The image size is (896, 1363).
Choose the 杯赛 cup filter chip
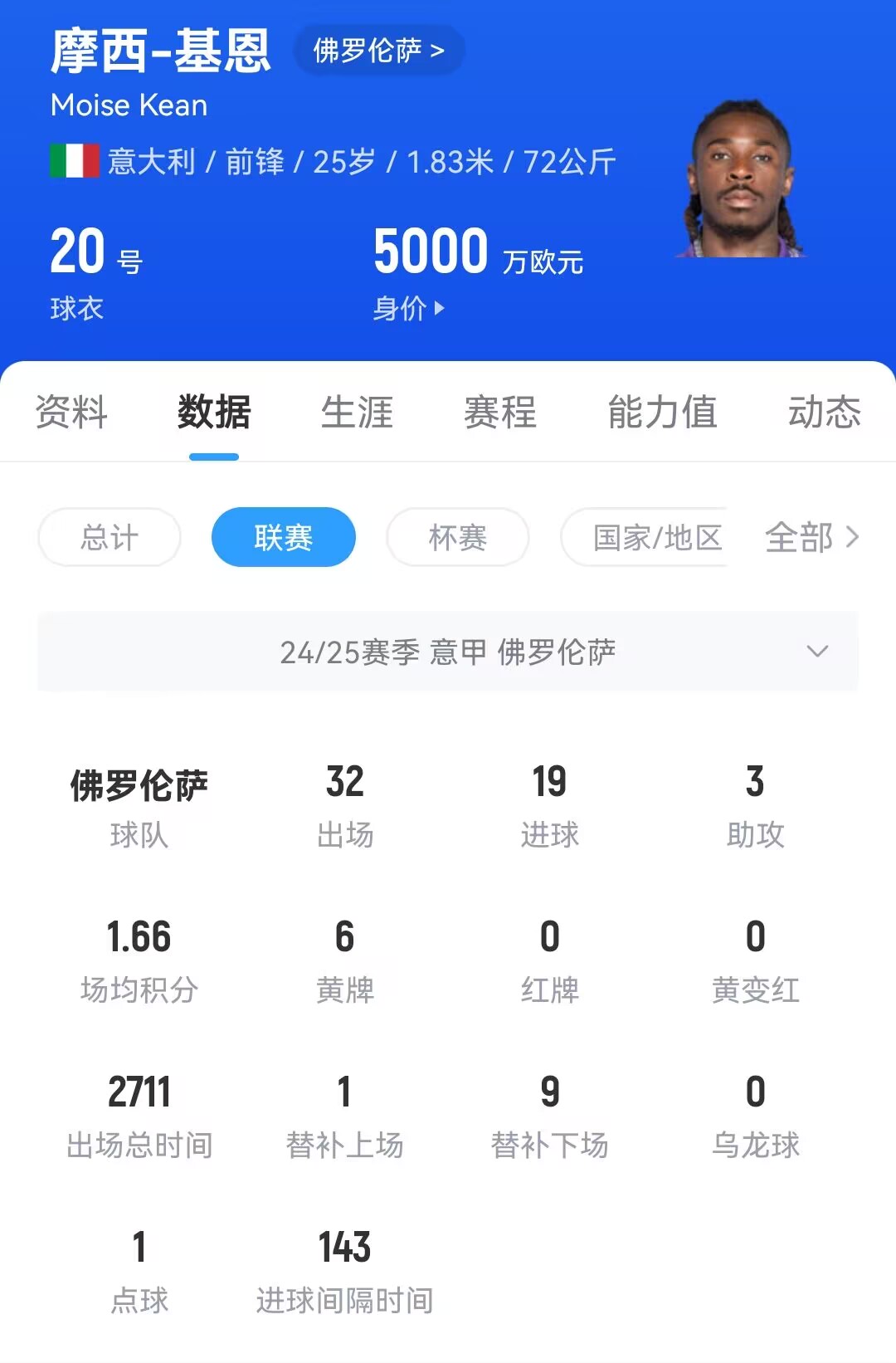coord(458,537)
